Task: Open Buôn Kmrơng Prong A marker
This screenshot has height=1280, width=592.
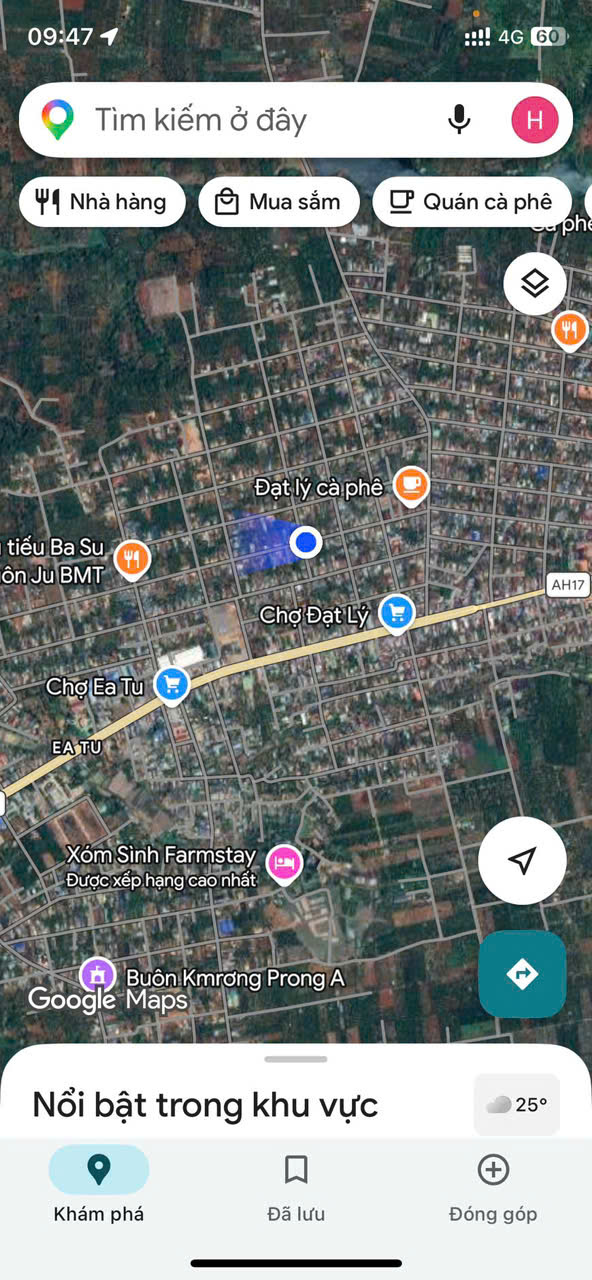Action: coord(97,975)
